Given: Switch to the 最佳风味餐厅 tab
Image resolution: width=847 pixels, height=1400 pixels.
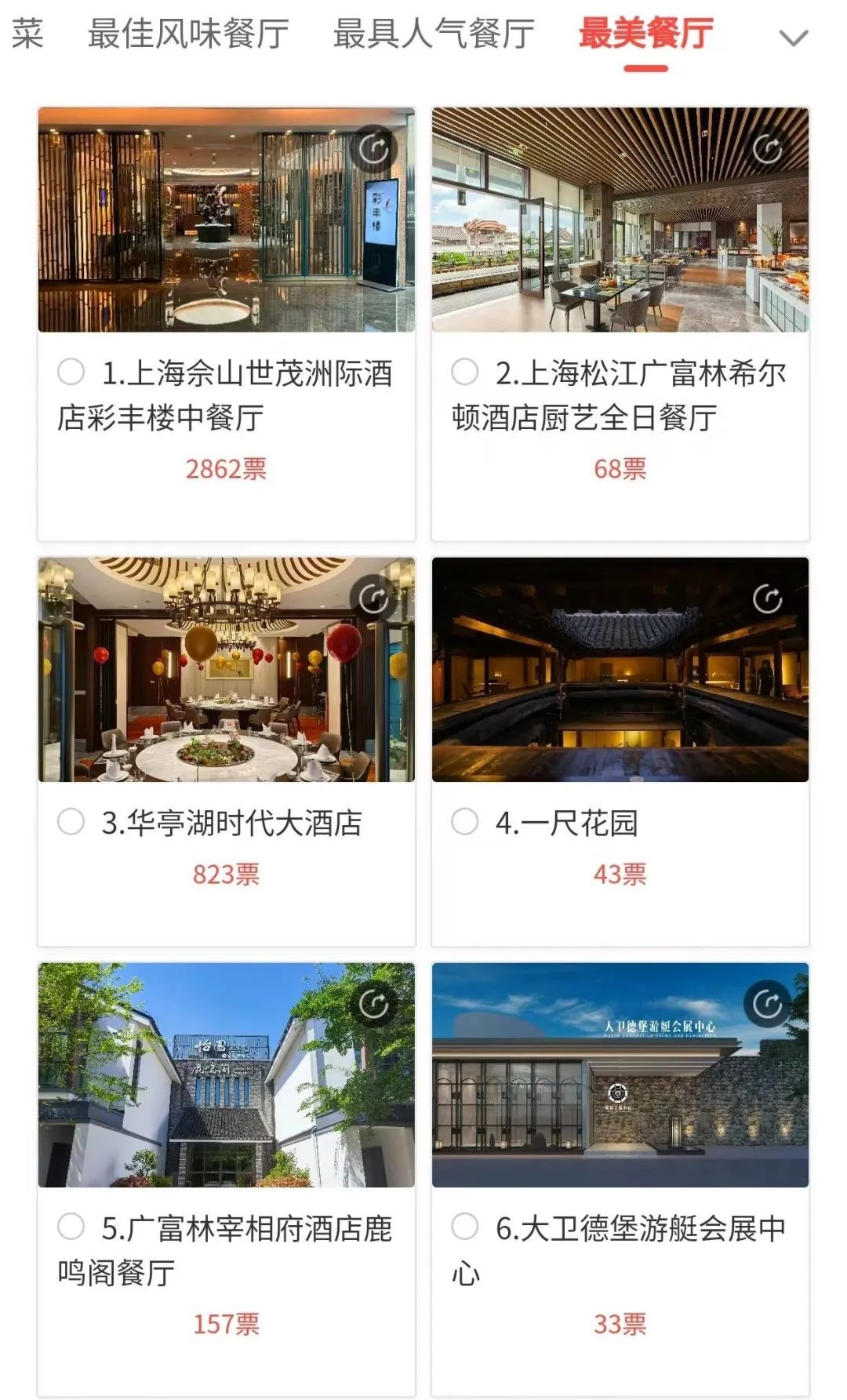Looking at the screenshot, I should 188,35.
